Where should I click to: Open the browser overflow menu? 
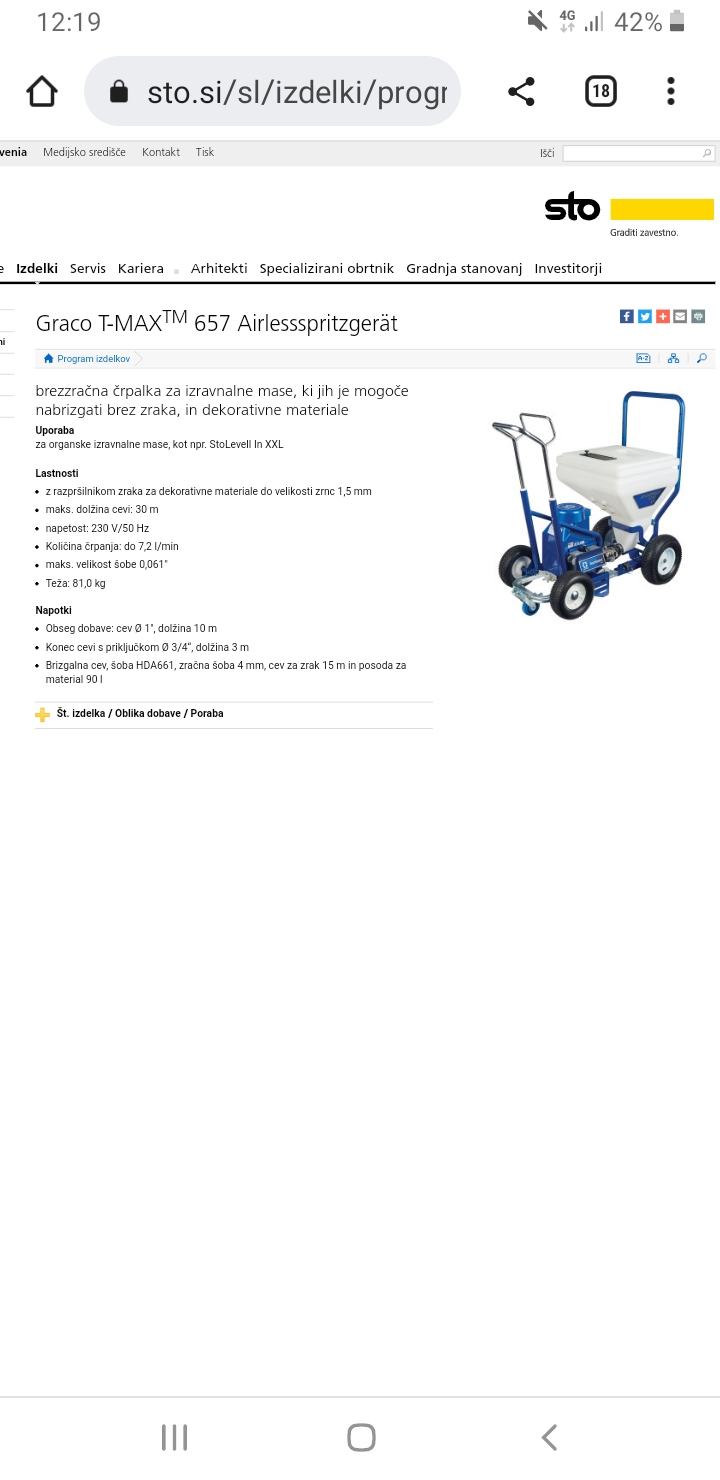coord(670,91)
